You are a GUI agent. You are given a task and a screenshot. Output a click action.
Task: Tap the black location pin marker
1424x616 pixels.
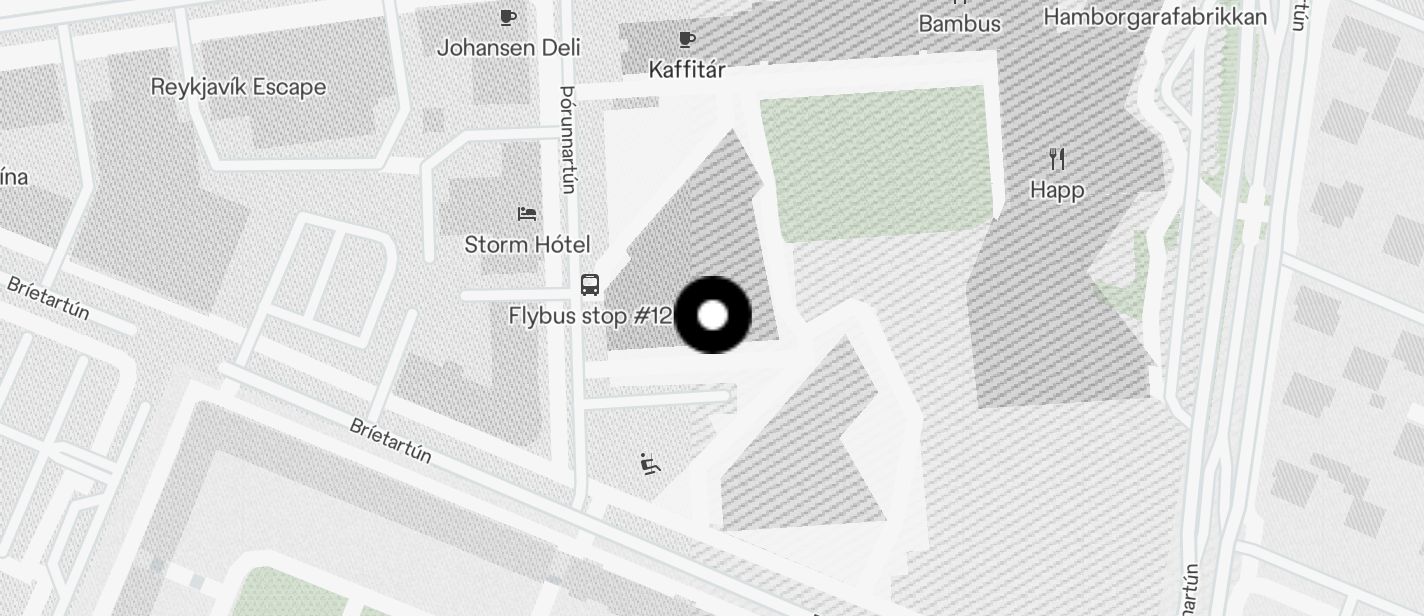713,315
